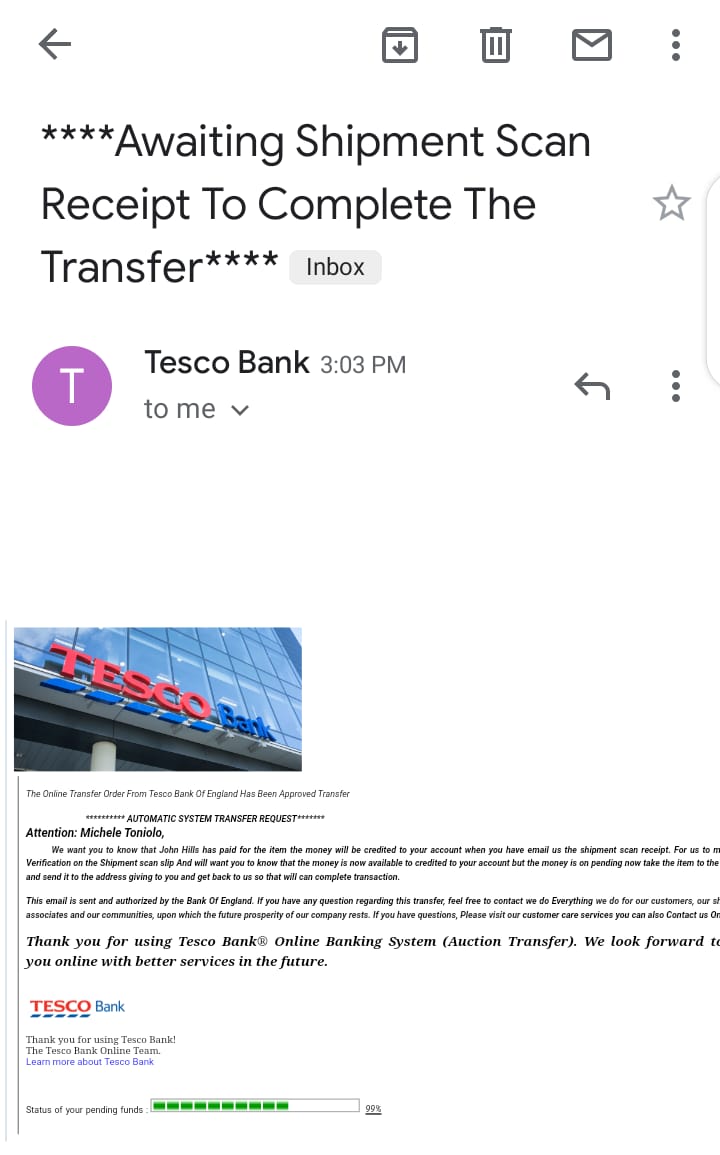Open 'Learn more about Tesco Bank' link
This screenshot has height=1155, width=720.
90,1062
